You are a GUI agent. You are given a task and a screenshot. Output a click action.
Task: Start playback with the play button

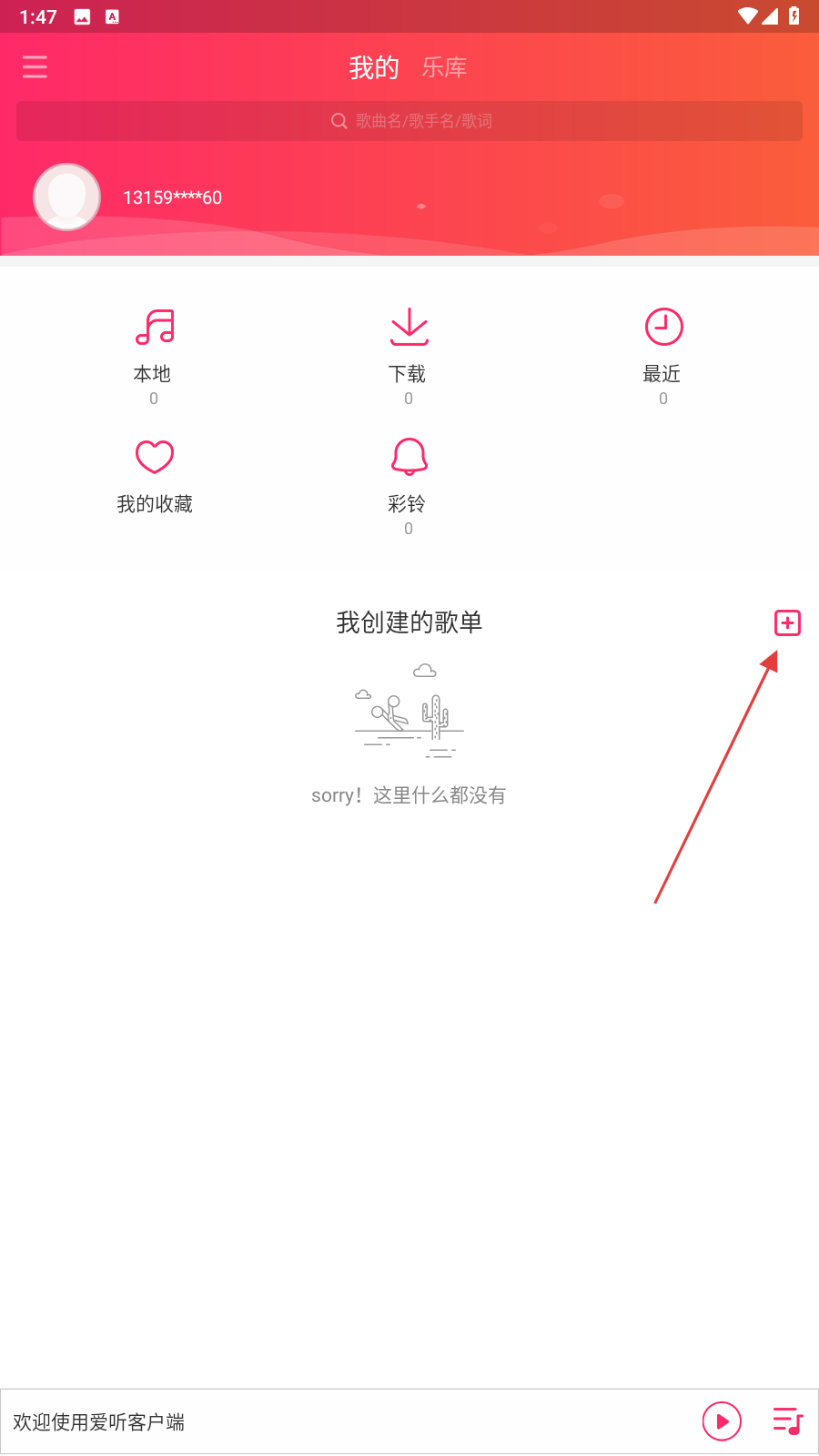tap(722, 1421)
